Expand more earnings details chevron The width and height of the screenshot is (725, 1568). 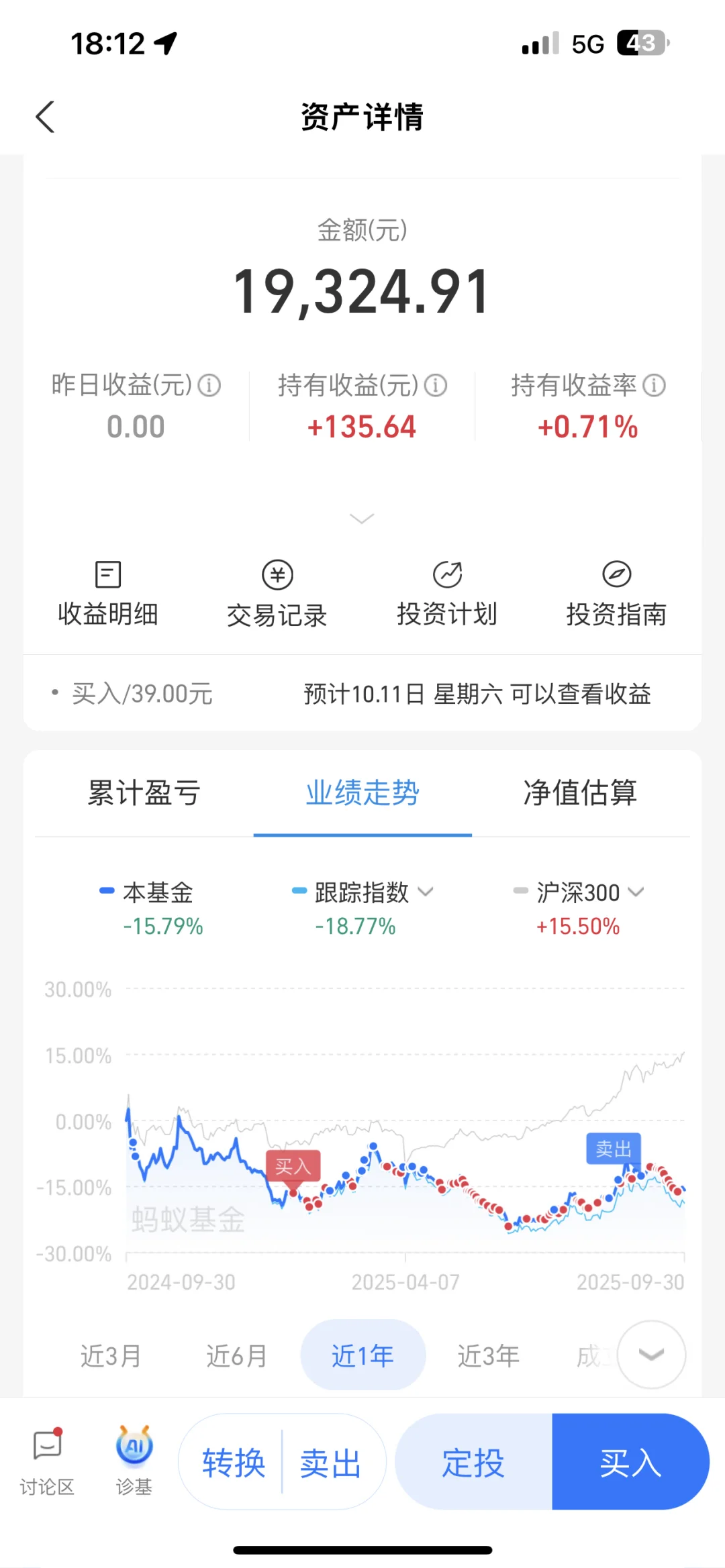[362, 519]
